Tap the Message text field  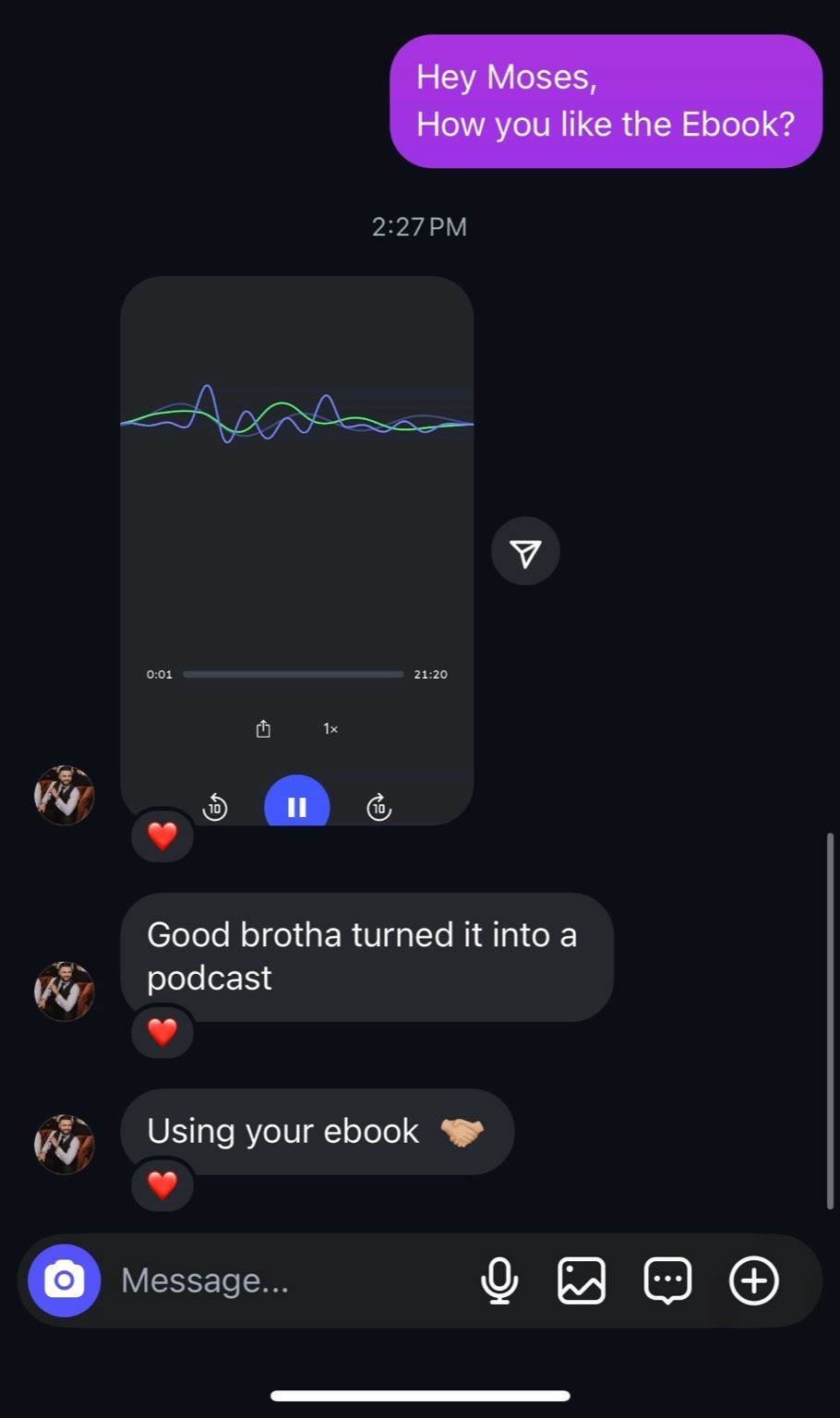[286, 1280]
